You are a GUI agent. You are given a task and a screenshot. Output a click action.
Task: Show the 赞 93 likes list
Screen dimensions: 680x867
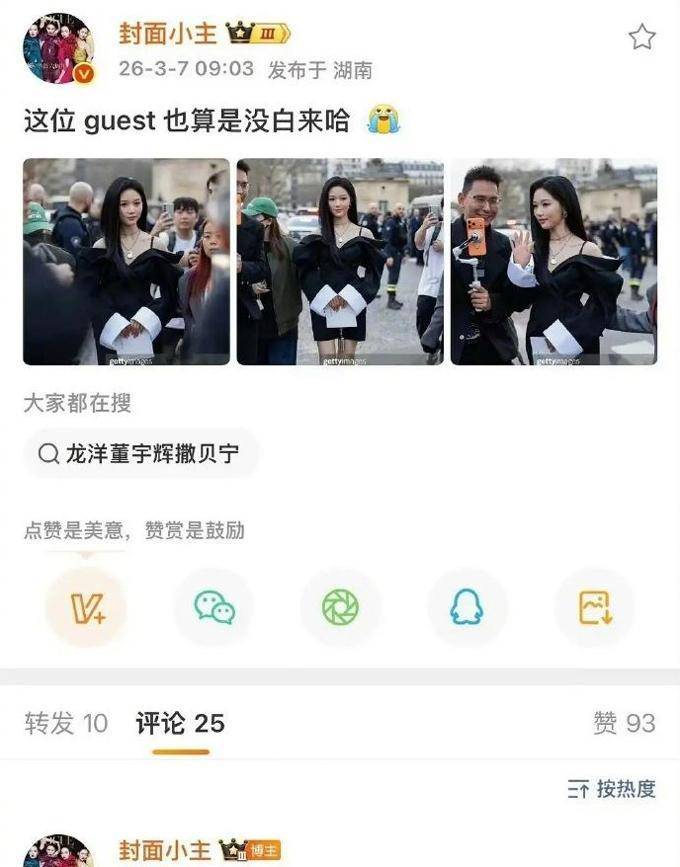coord(624,724)
